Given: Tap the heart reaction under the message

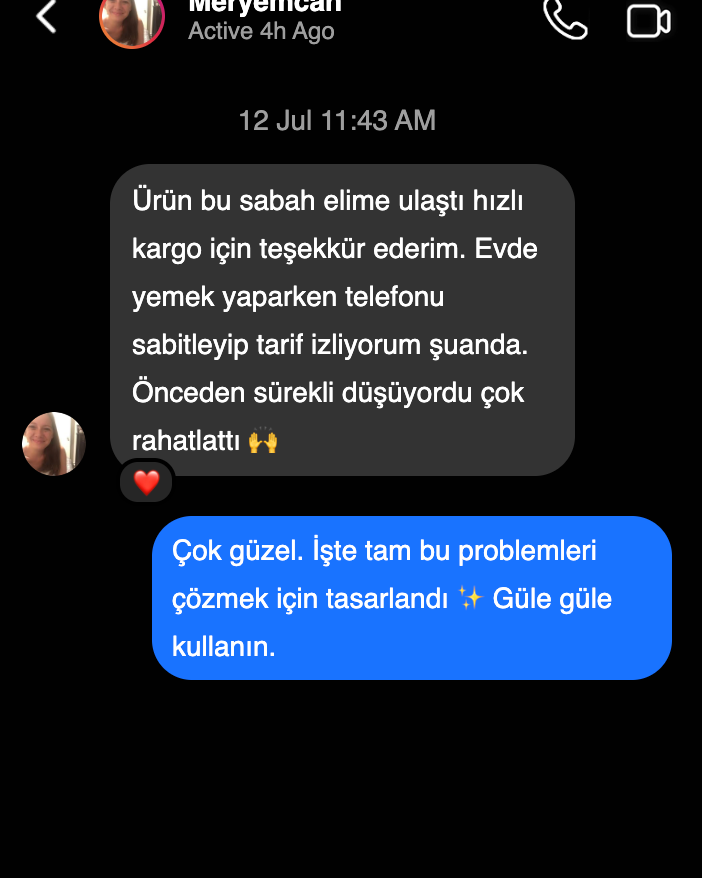Looking at the screenshot, I should 147,482.
